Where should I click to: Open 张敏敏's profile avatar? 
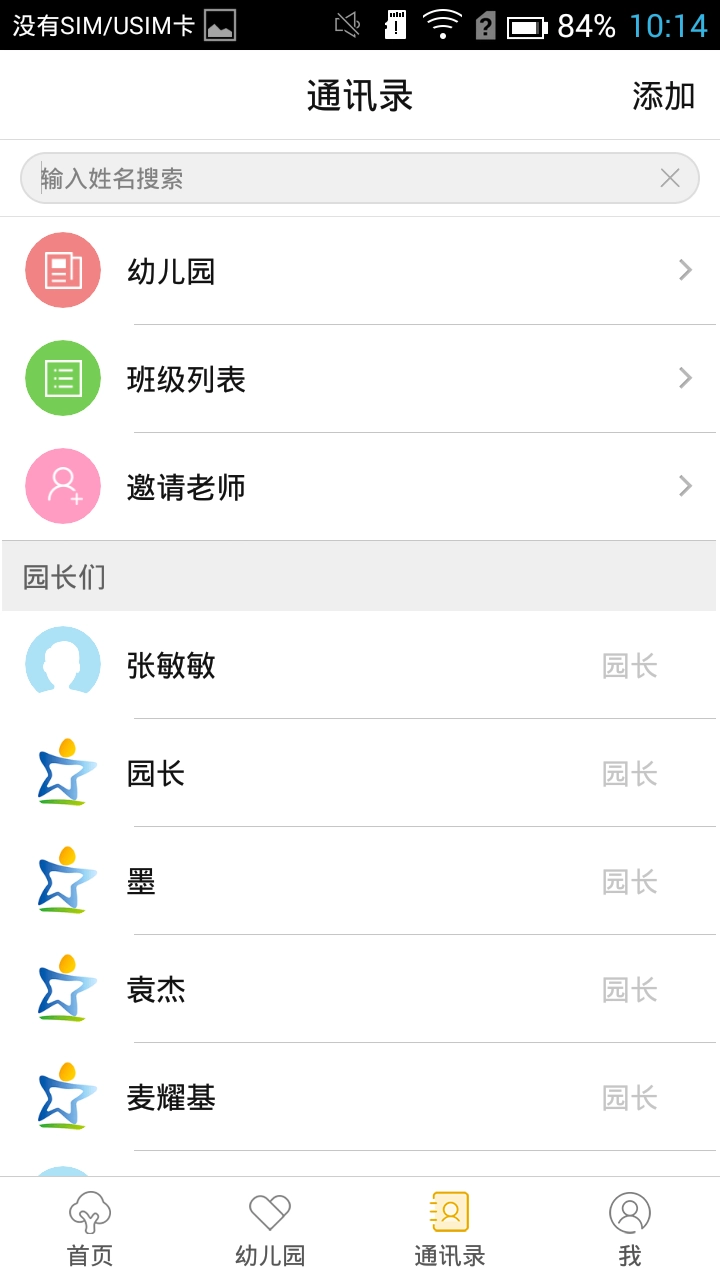click(62, 663)
